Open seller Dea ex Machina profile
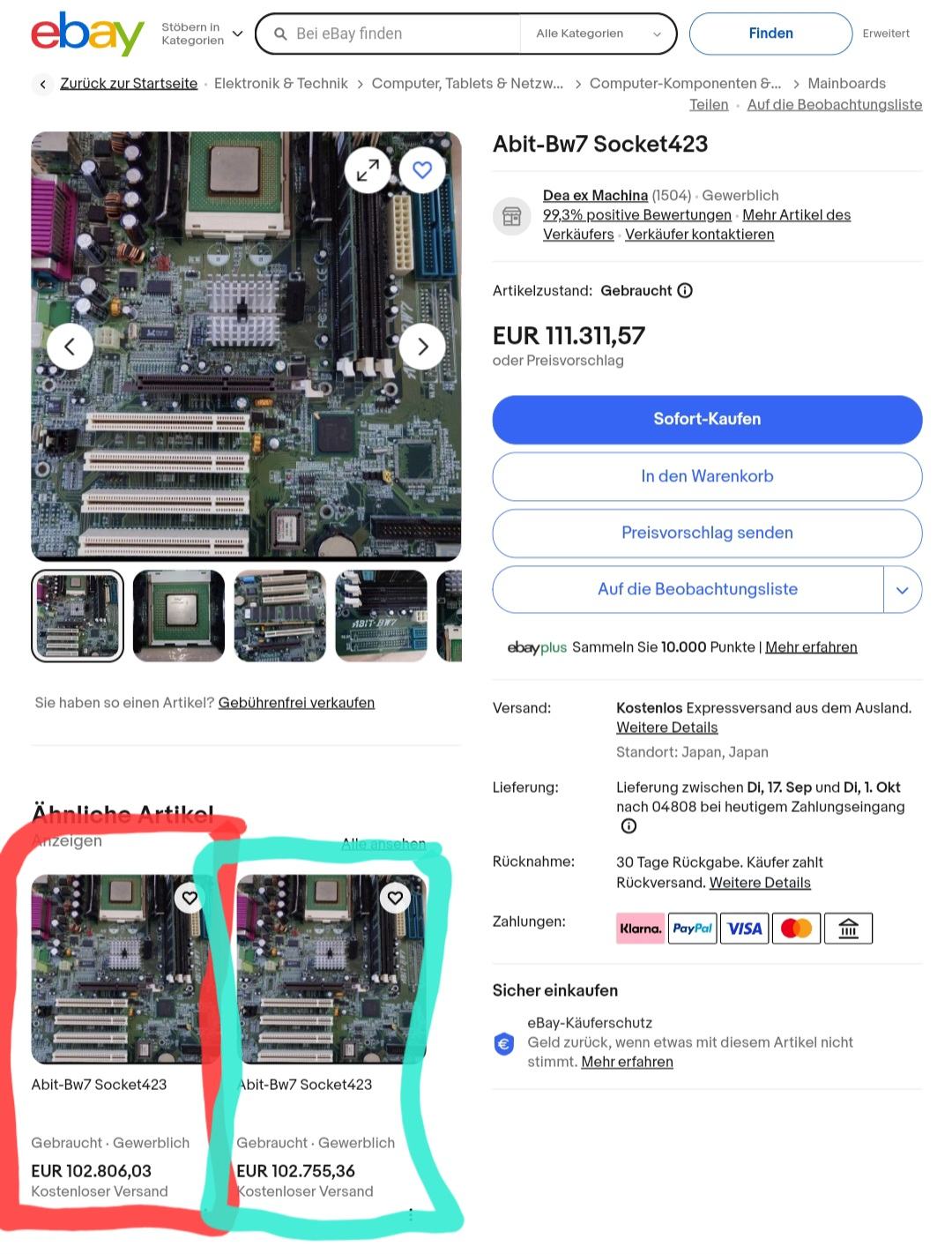The height and width of the screenshot is (1254, 952). [x=595, y=196]
